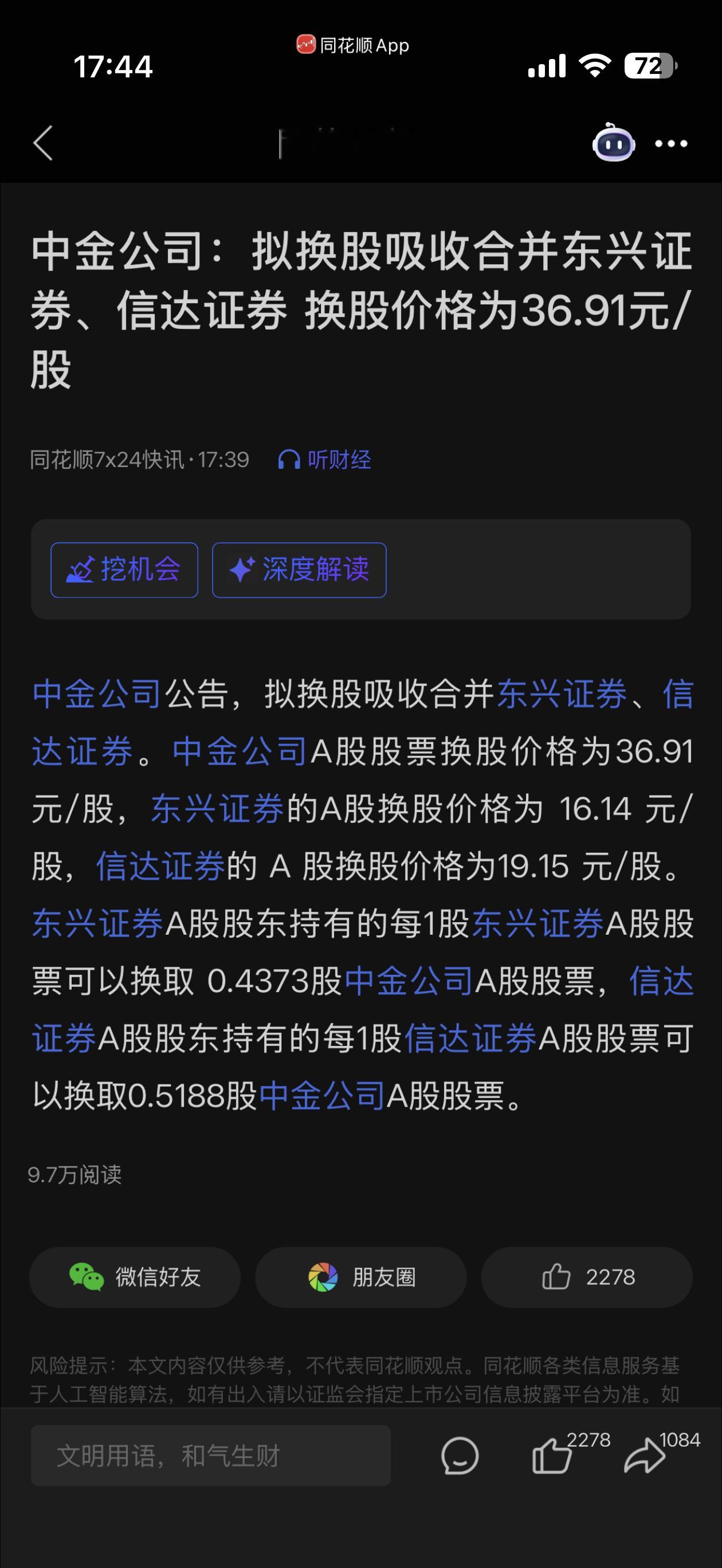The width and height of the screenshot is (722, 1568).
Task: Tap the 9.7万阅读 reads counter
Action: pyautogui.click(x=76, y=1175)
